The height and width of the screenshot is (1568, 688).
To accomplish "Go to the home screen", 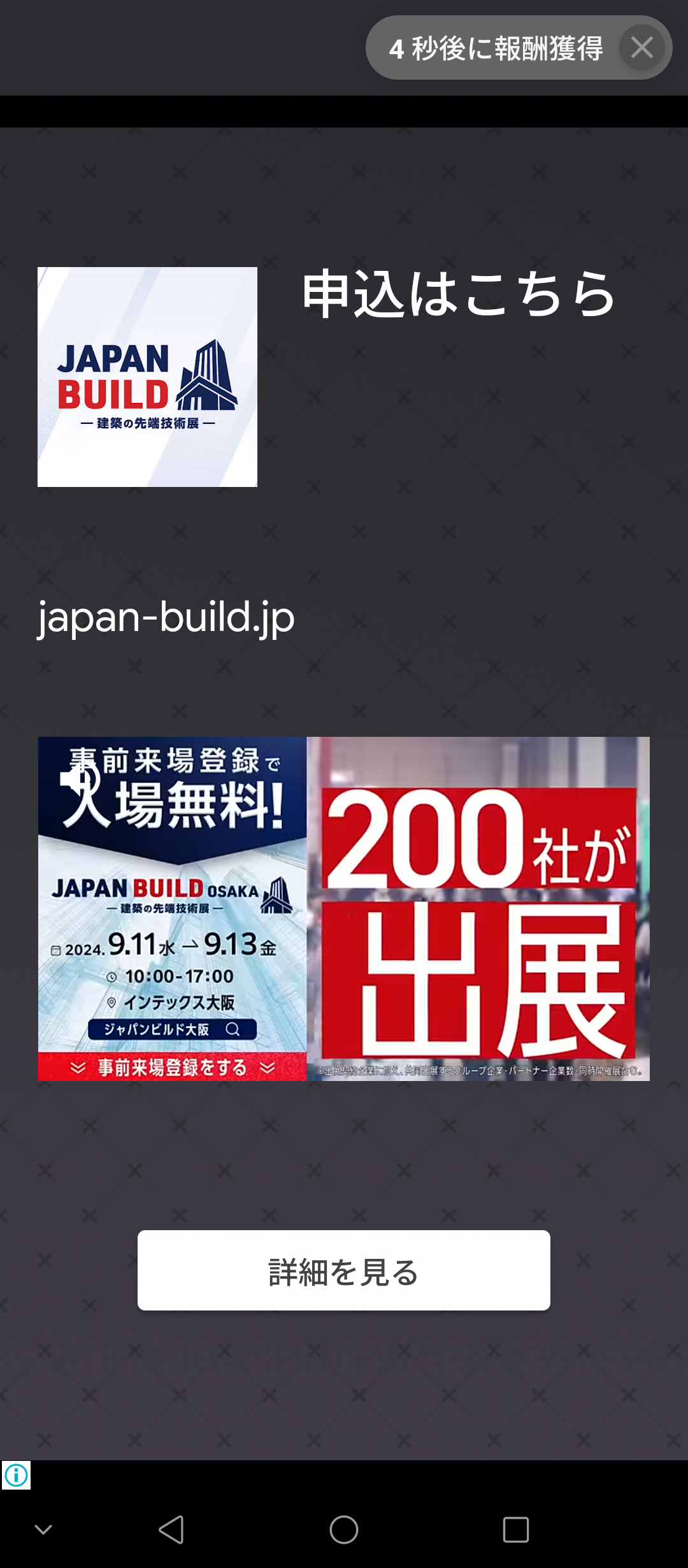I will 344,1530.
